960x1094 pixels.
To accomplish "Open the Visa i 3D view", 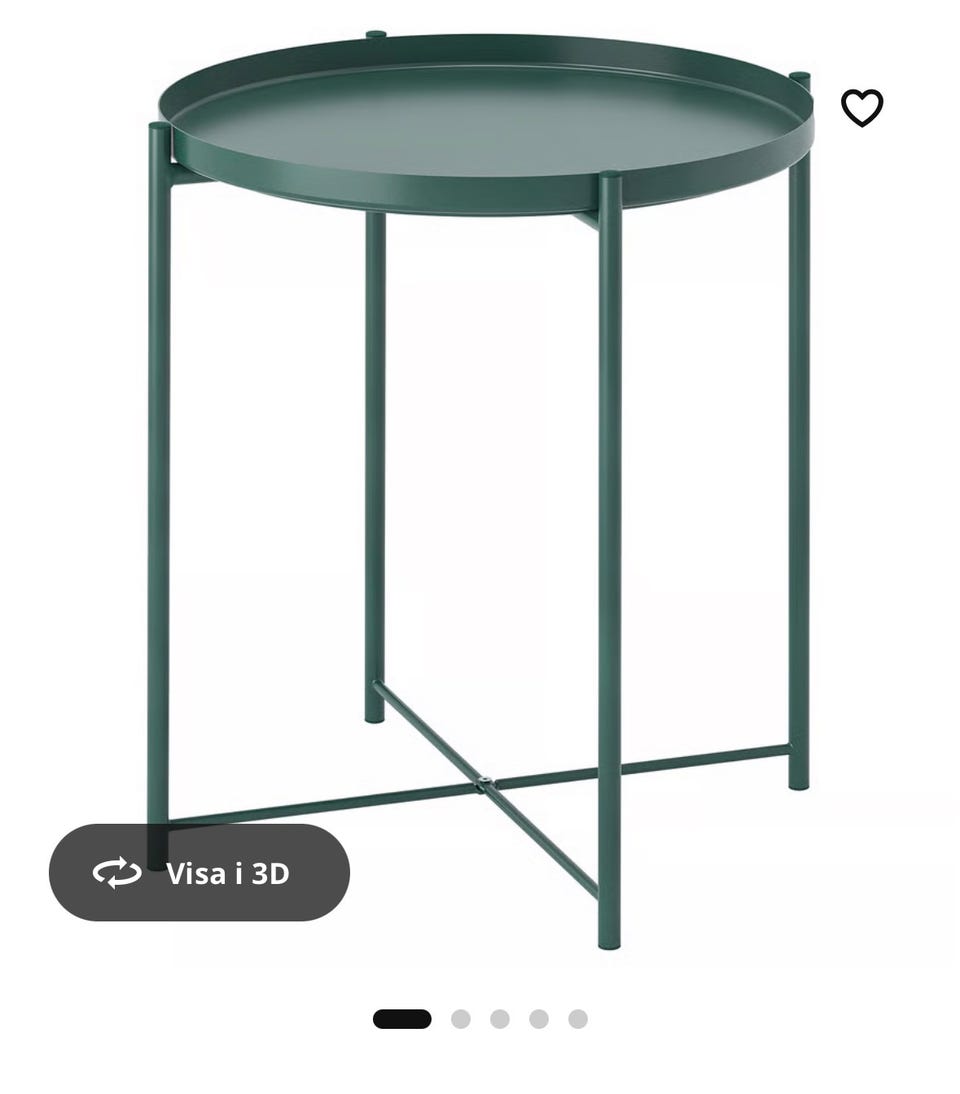I will (x=200, y=873).
